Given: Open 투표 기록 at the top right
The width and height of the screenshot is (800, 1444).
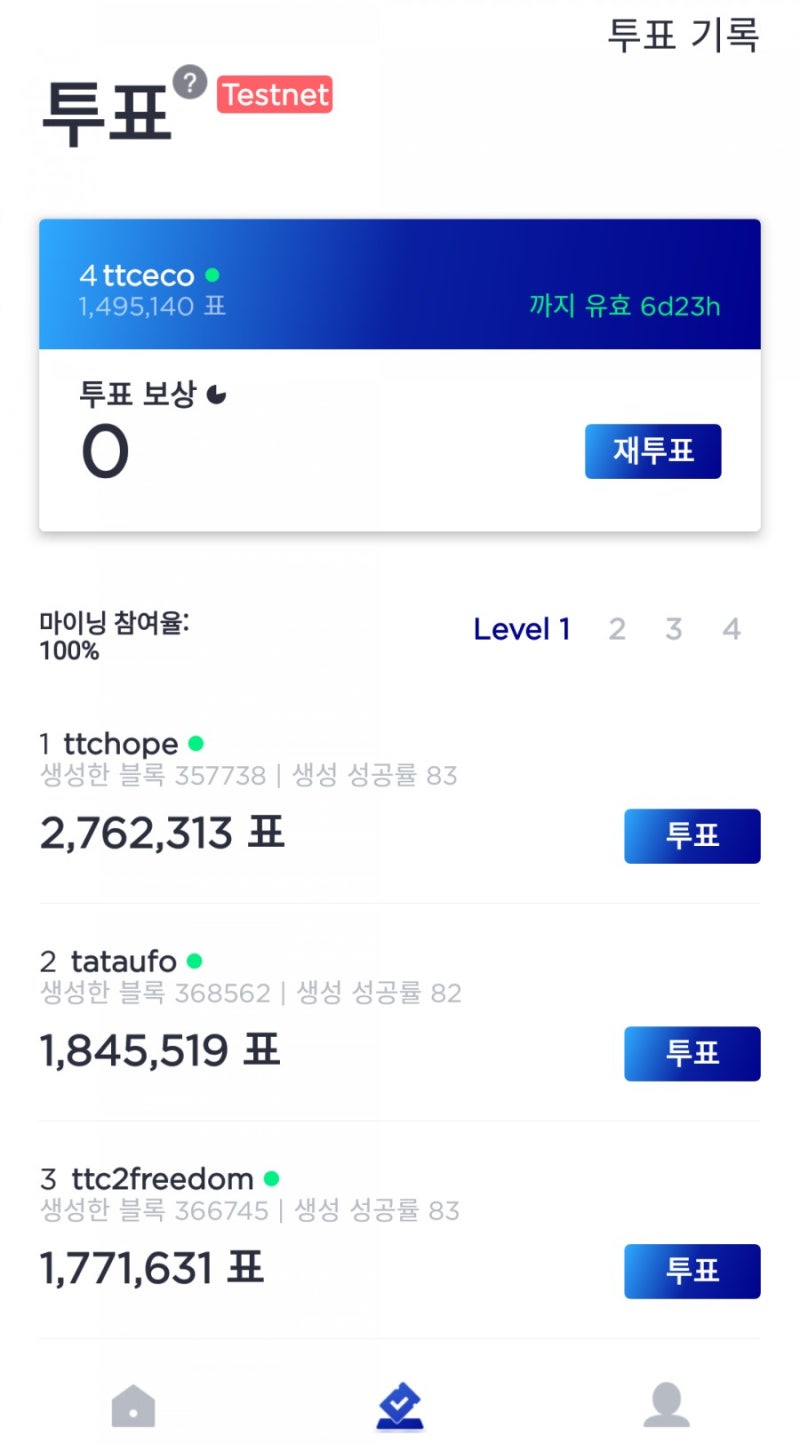Looking at the screenshot, I should (x=684, y=36).
